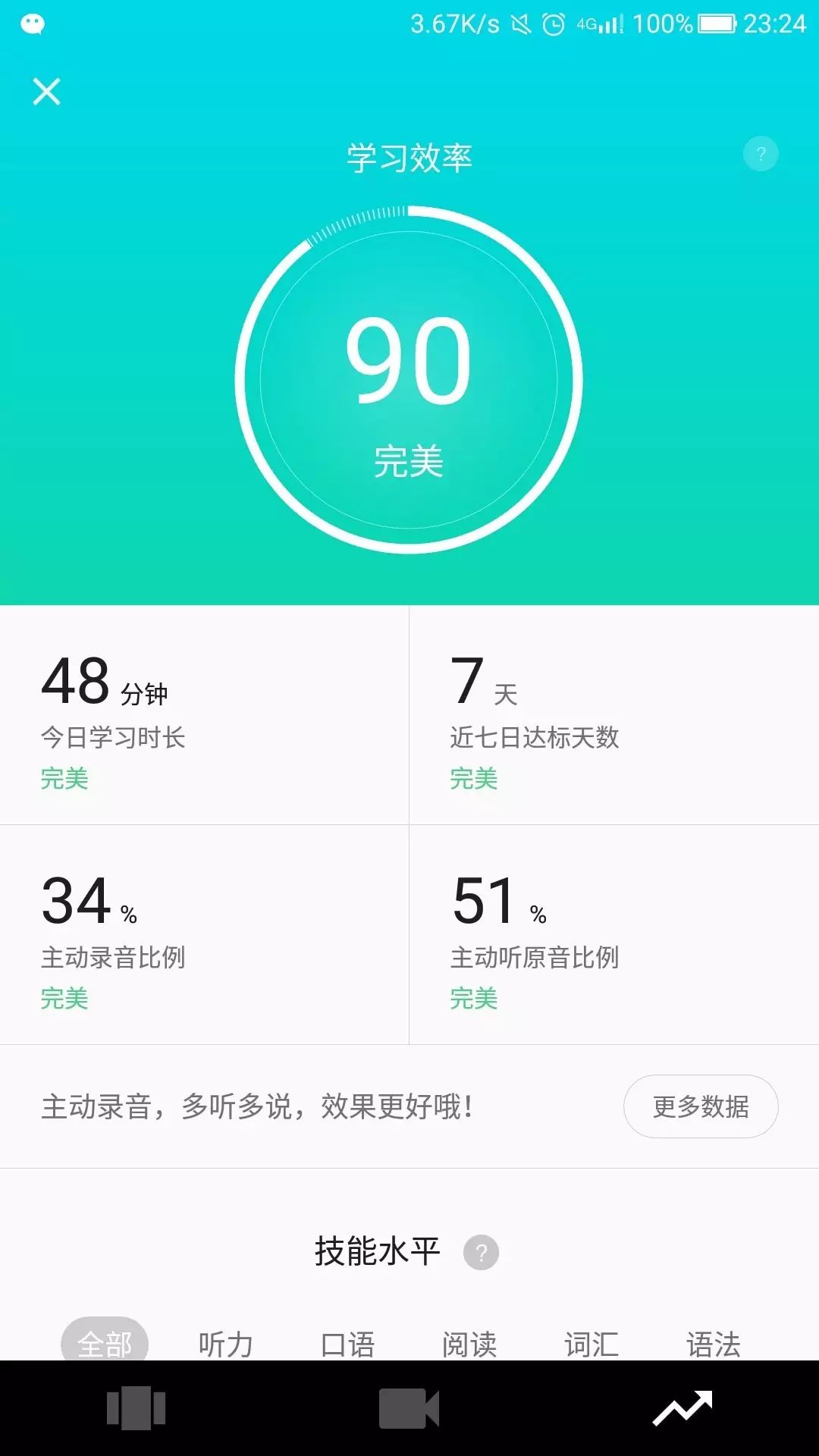The width and height of the screenshot is (819, 1456).
Task: Open the trend chart tab in bottom bar
Action: [682, 1408]
